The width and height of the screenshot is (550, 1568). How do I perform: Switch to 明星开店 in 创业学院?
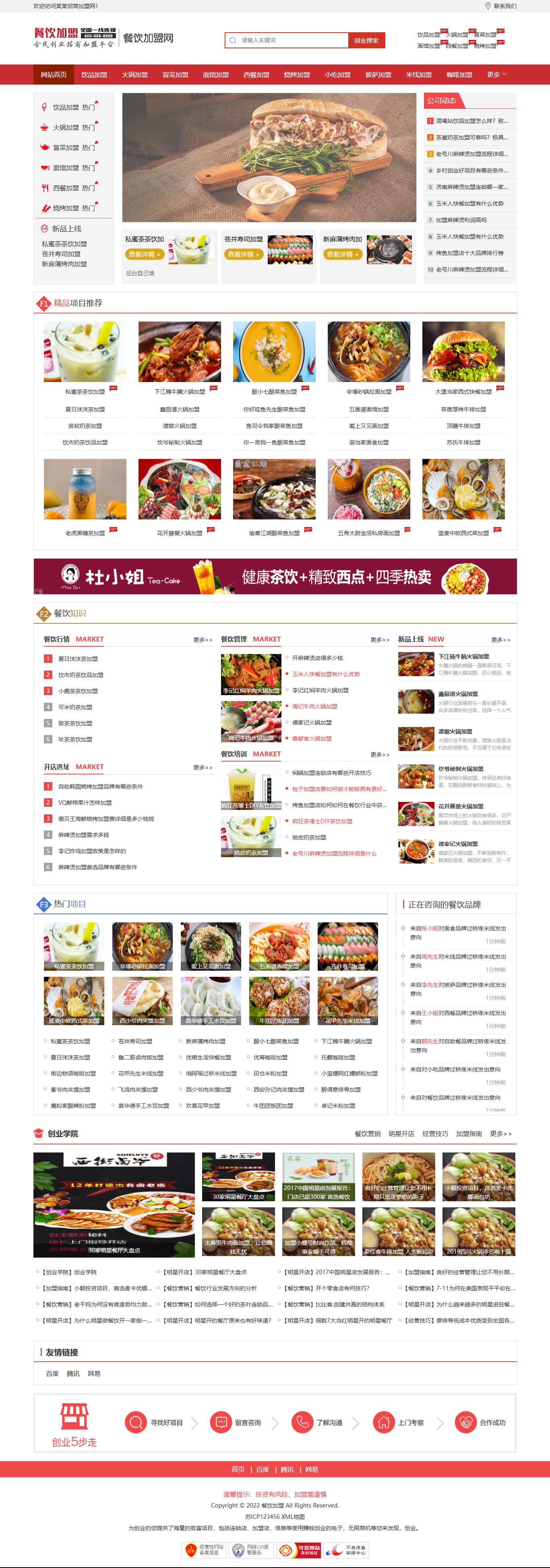401,1134
